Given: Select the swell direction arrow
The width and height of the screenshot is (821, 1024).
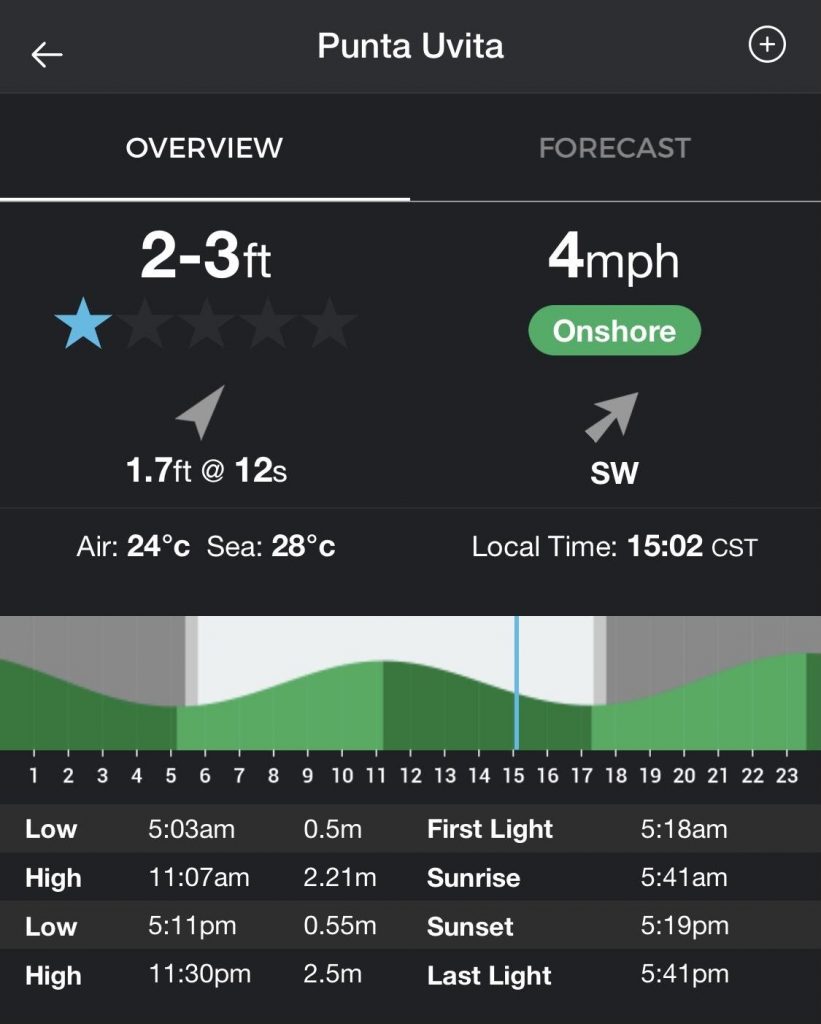Looking at the screenshot, I should tap(200, 410).
